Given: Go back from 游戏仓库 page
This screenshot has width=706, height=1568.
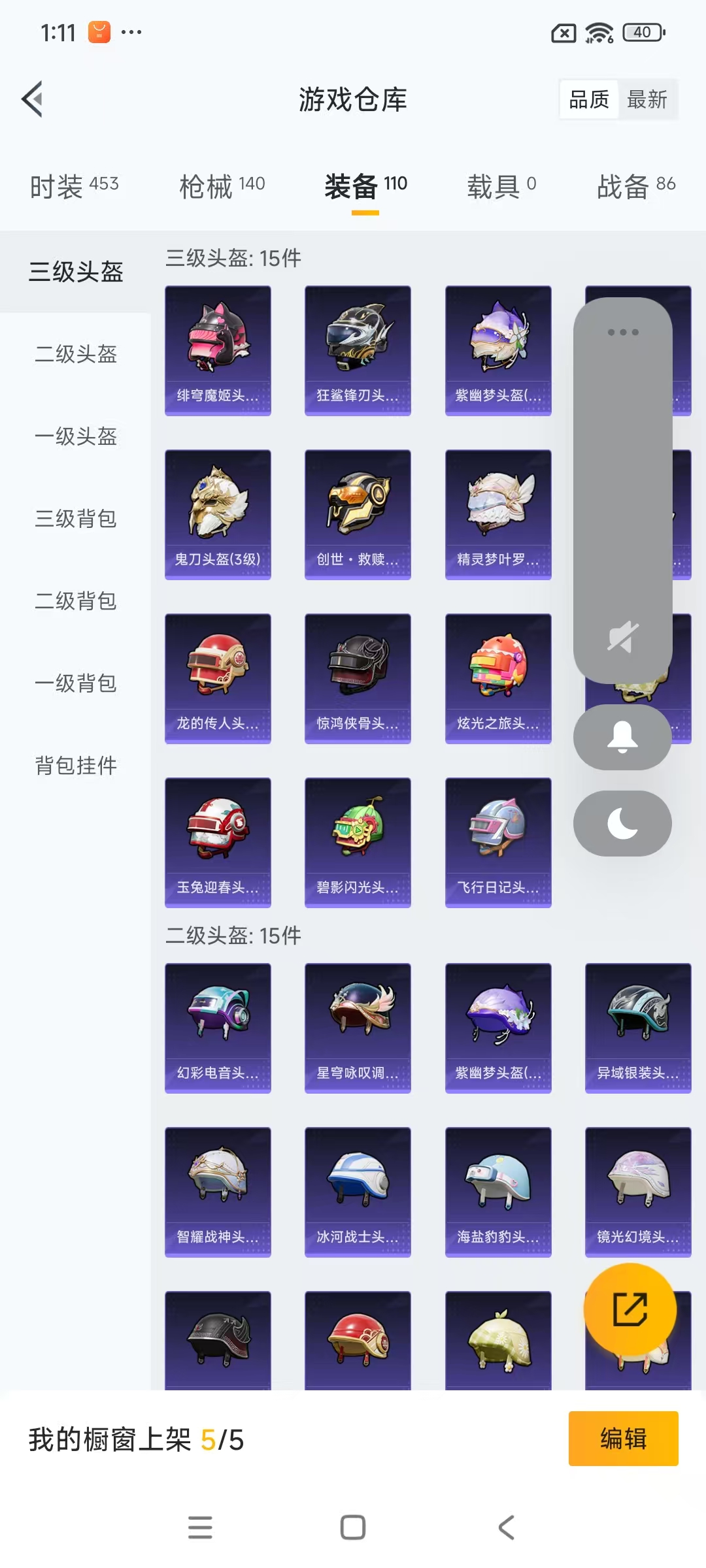Looking at the screenshot, I should (x=33, y=99).
